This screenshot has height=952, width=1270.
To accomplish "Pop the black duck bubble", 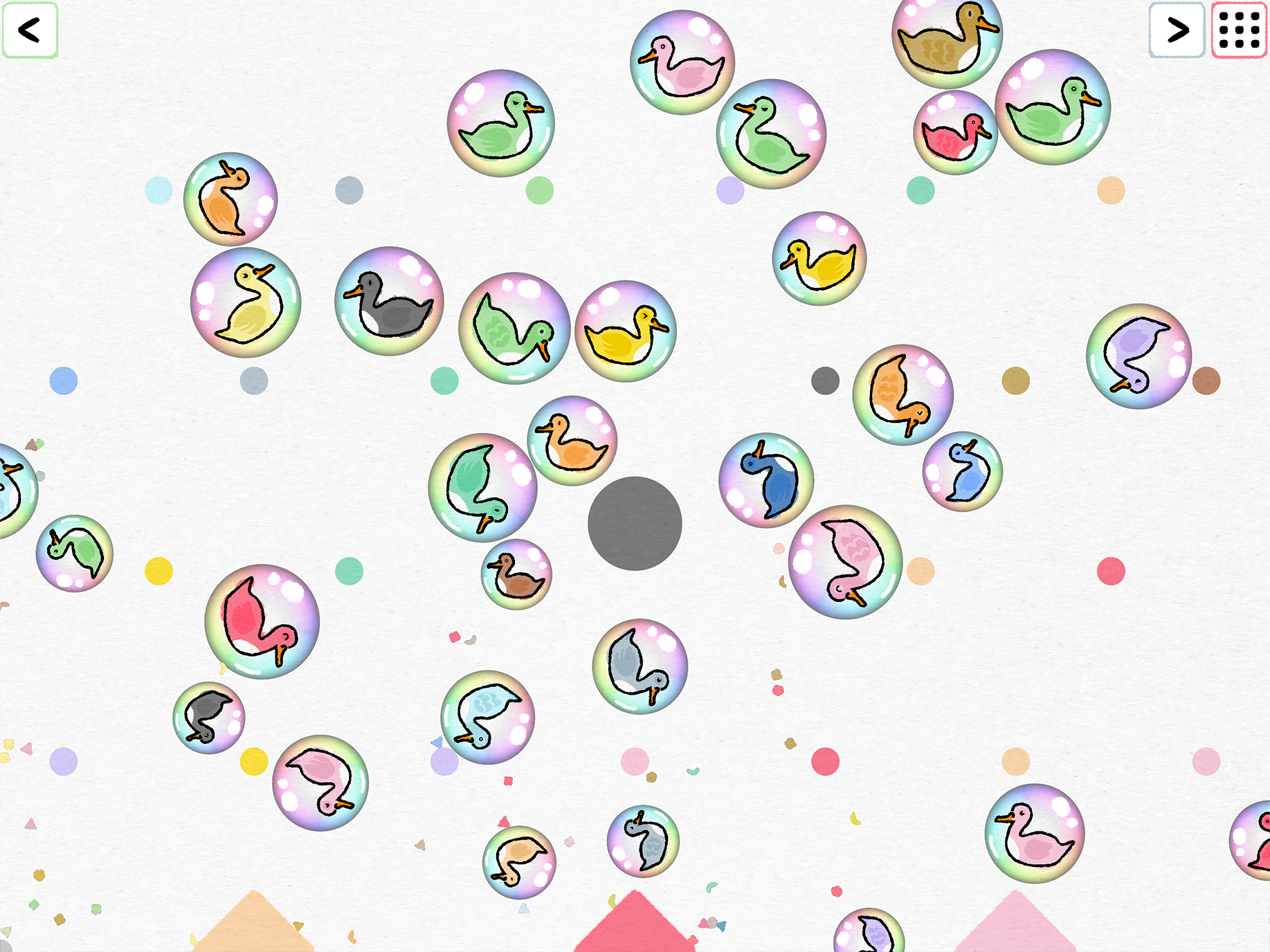I will [389, 302].
